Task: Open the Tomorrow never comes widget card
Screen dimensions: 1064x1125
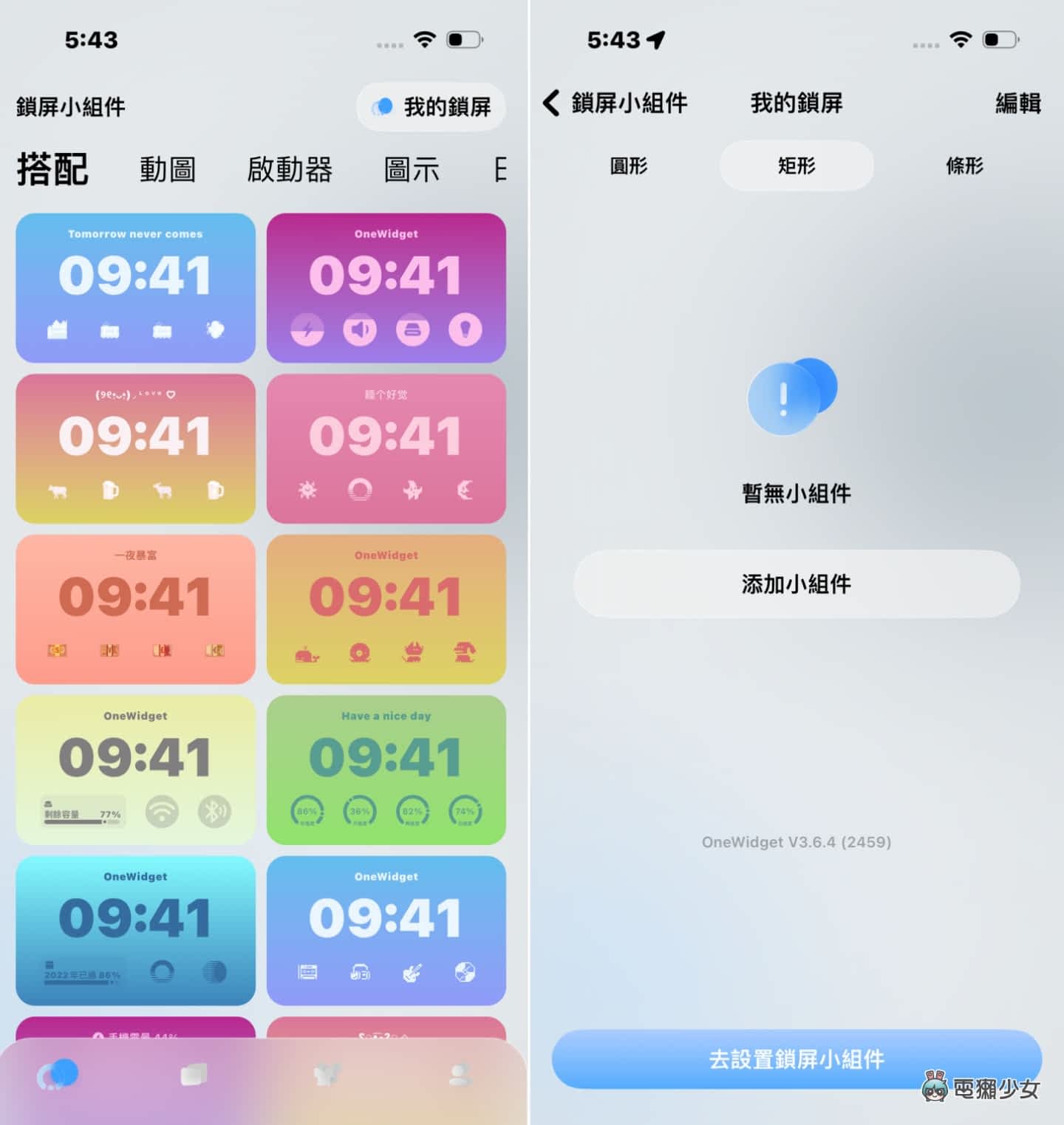Action: coord(135,287)
